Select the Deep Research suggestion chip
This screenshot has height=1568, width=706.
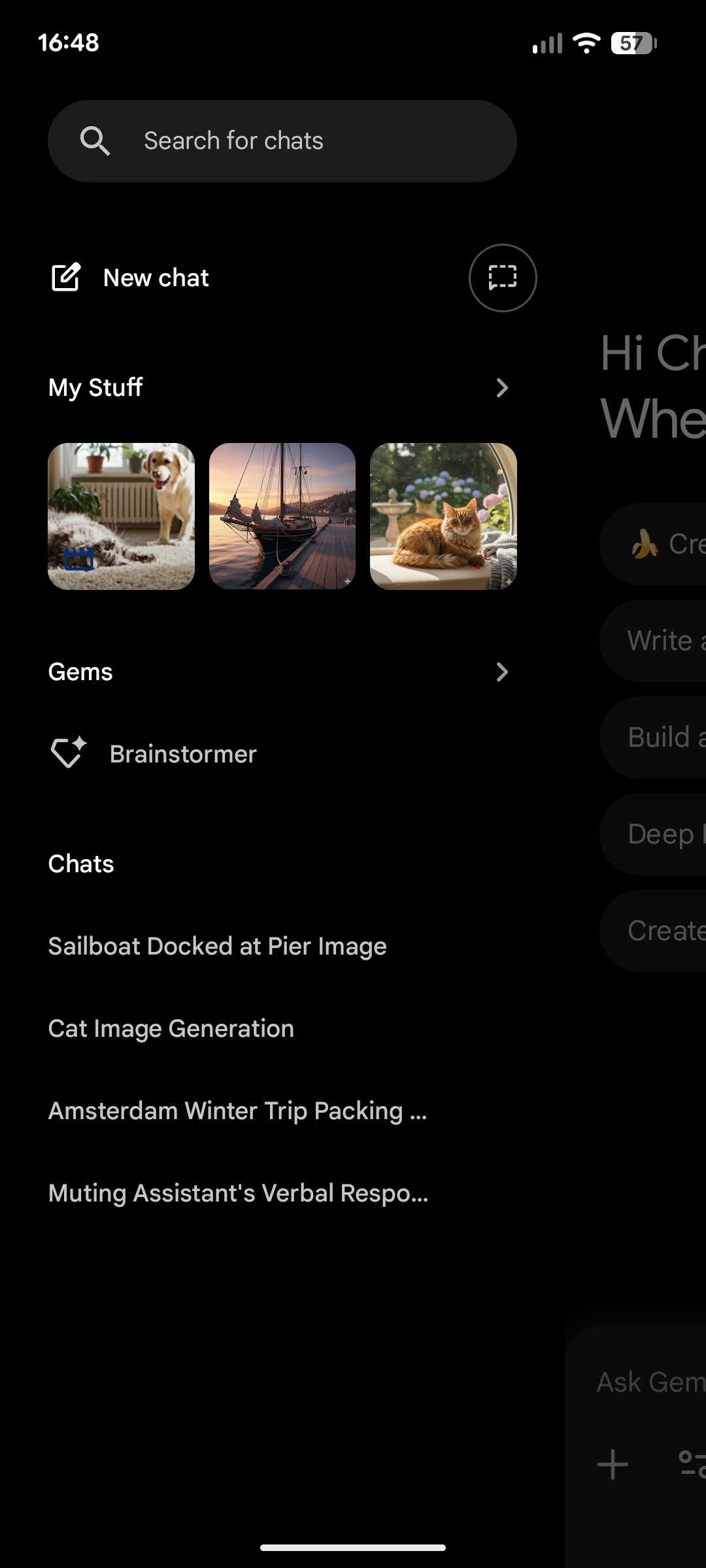660,834
